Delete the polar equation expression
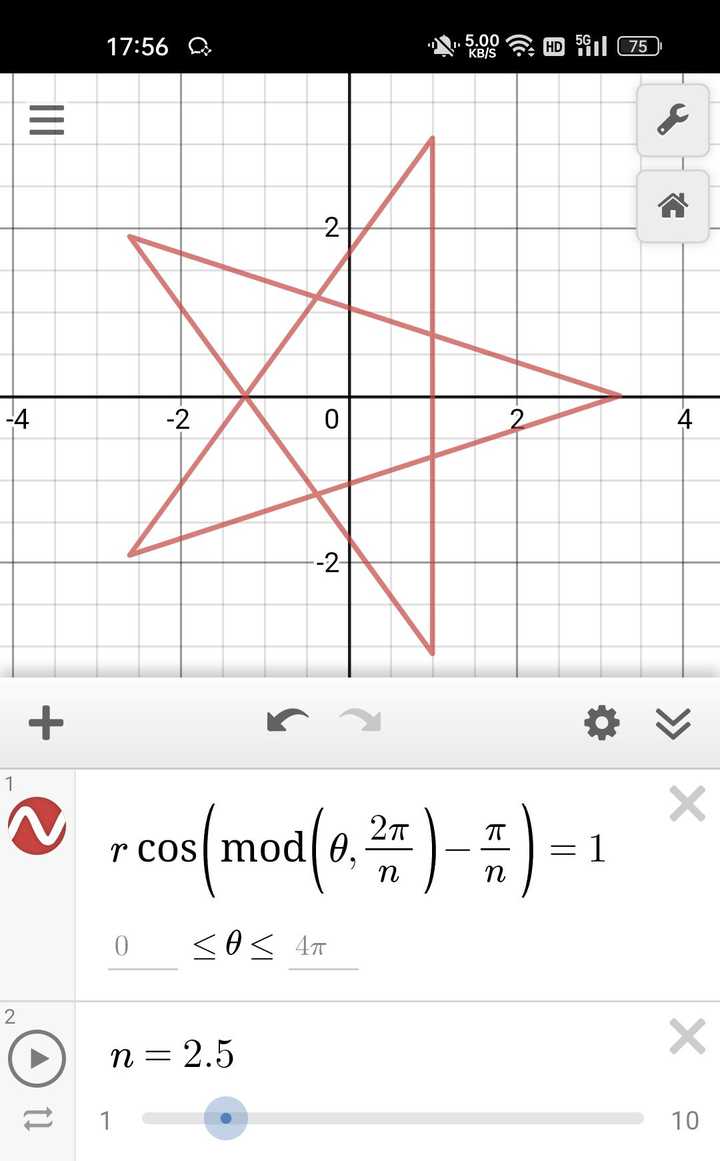Image resolution: width=720 pixels, height=1161 pixels. point(687,803)
